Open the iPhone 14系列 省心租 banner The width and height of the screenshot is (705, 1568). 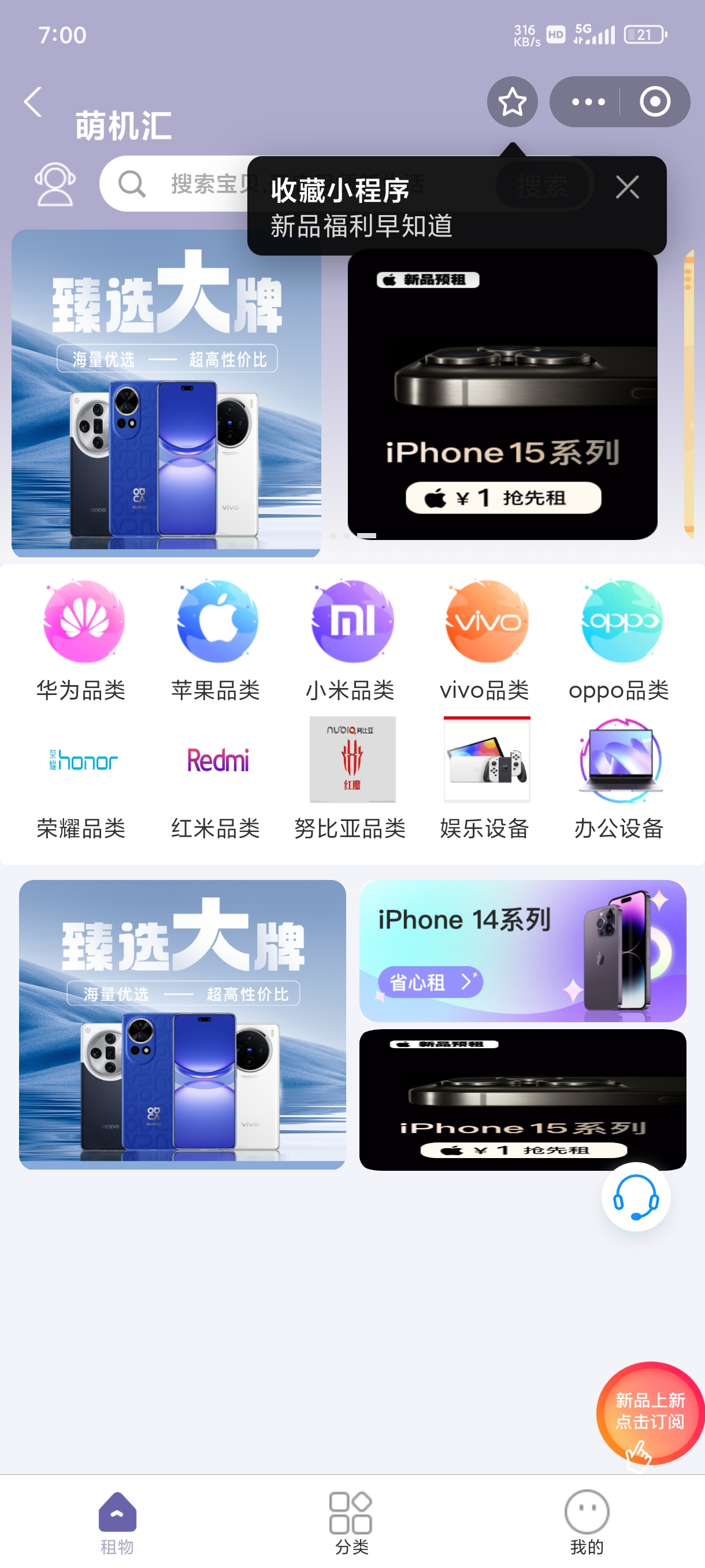coord(522,951)
